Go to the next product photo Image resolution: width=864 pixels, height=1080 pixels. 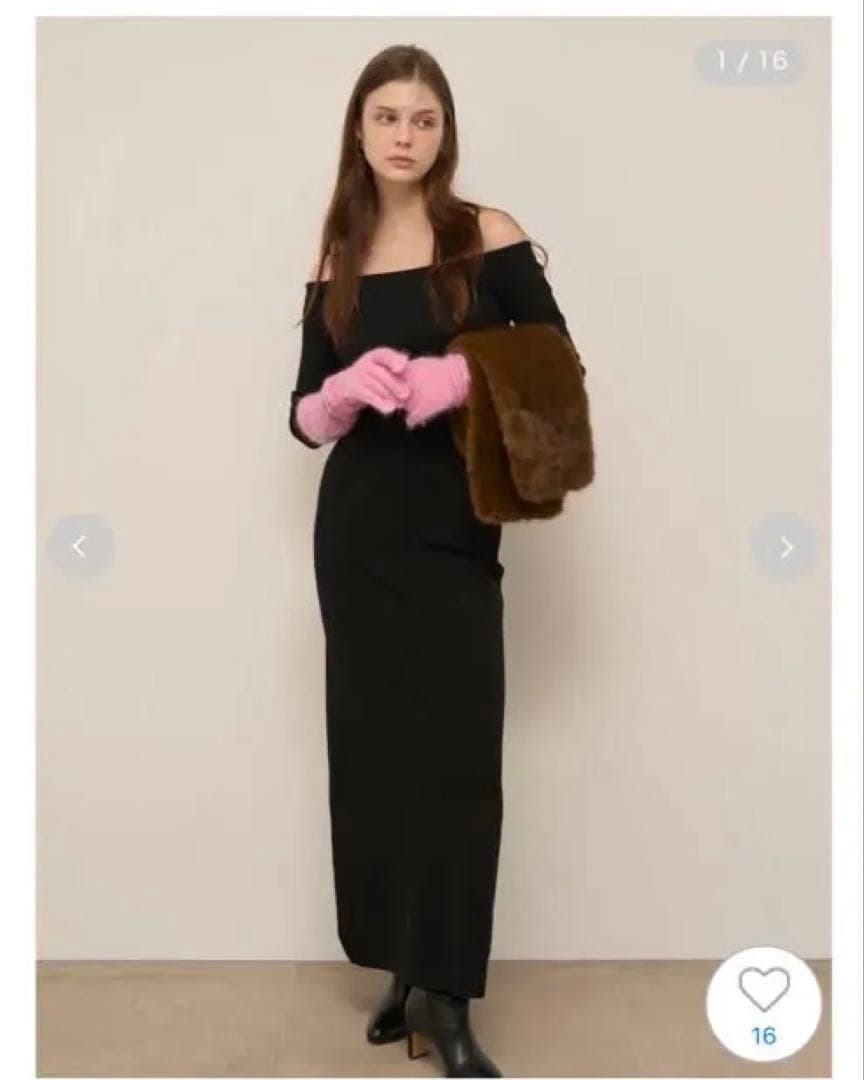point(786,547)
